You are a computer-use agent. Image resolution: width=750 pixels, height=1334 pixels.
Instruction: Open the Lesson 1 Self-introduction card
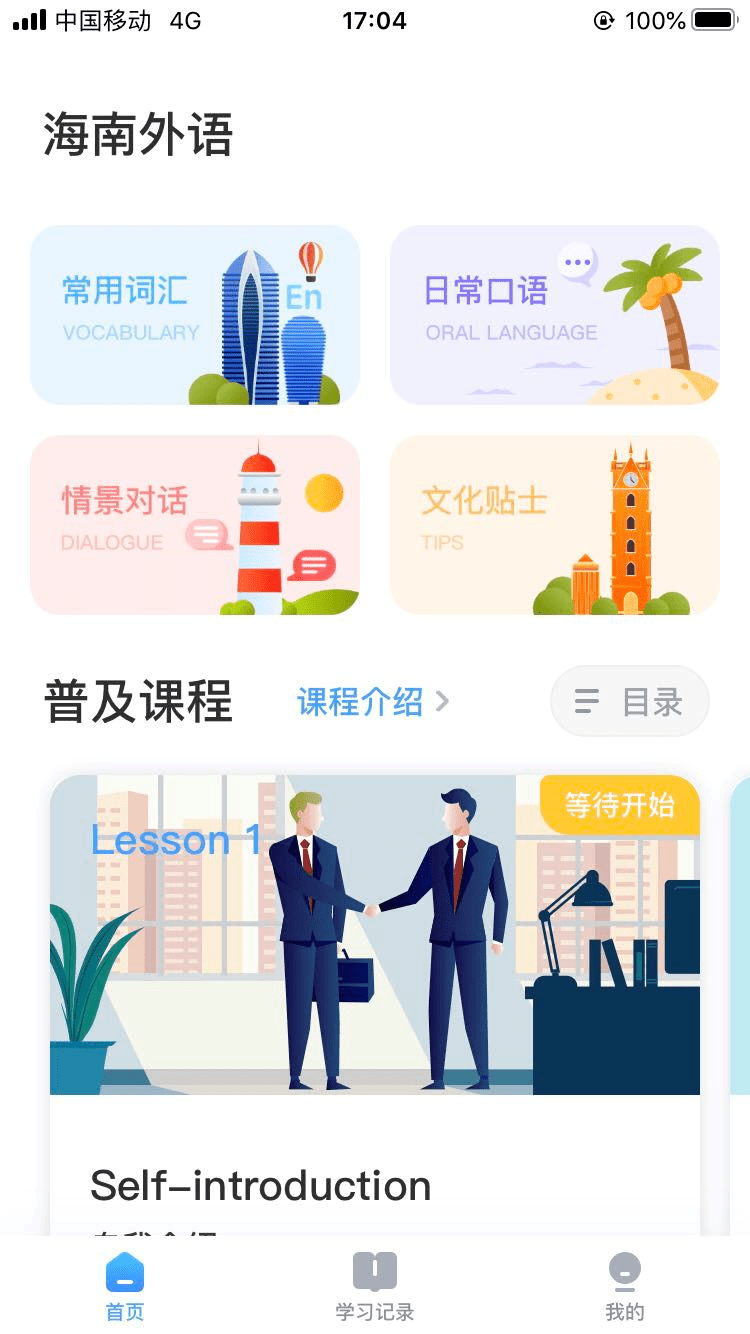[375, 1005]
